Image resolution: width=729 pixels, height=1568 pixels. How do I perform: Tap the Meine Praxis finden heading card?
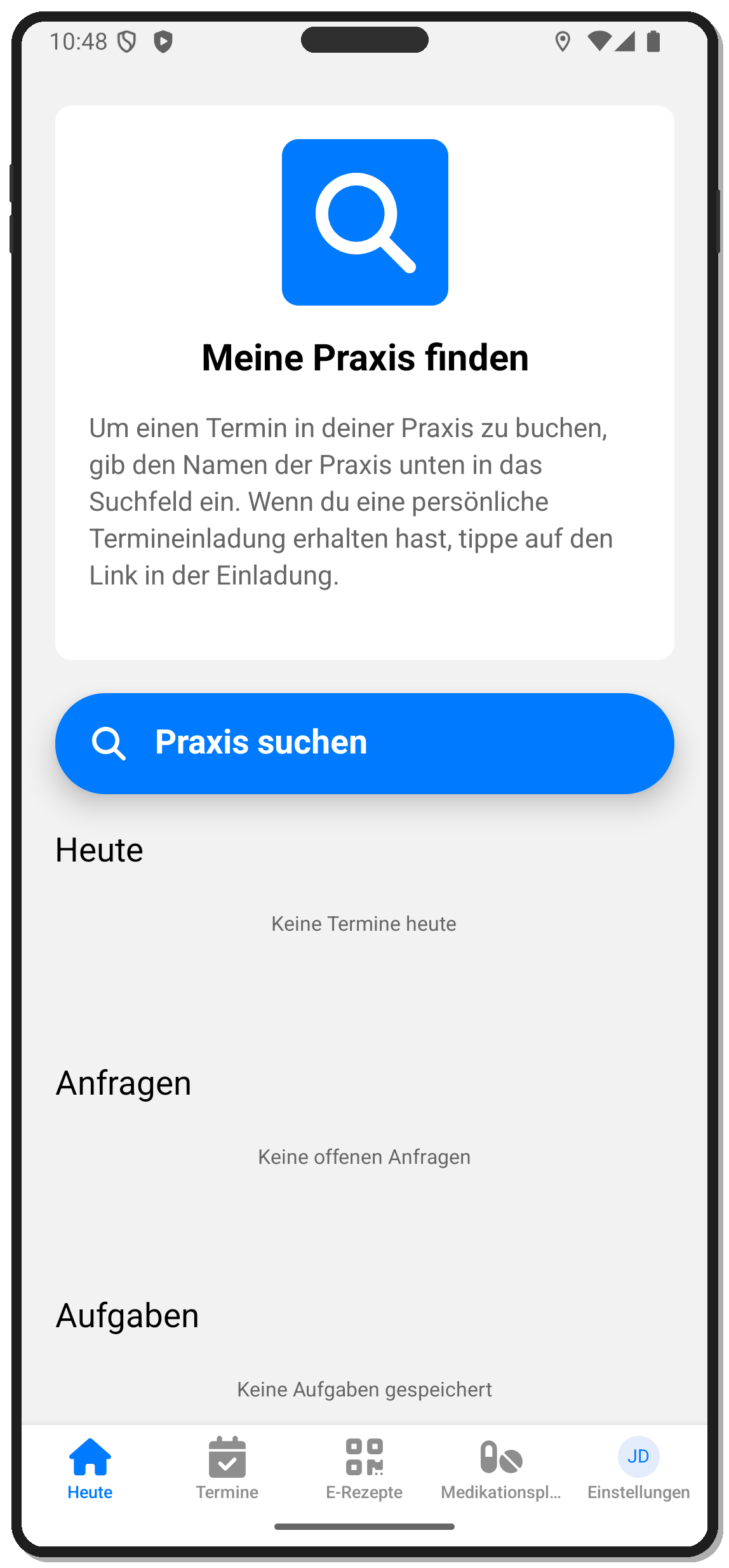tap(364, 356)
